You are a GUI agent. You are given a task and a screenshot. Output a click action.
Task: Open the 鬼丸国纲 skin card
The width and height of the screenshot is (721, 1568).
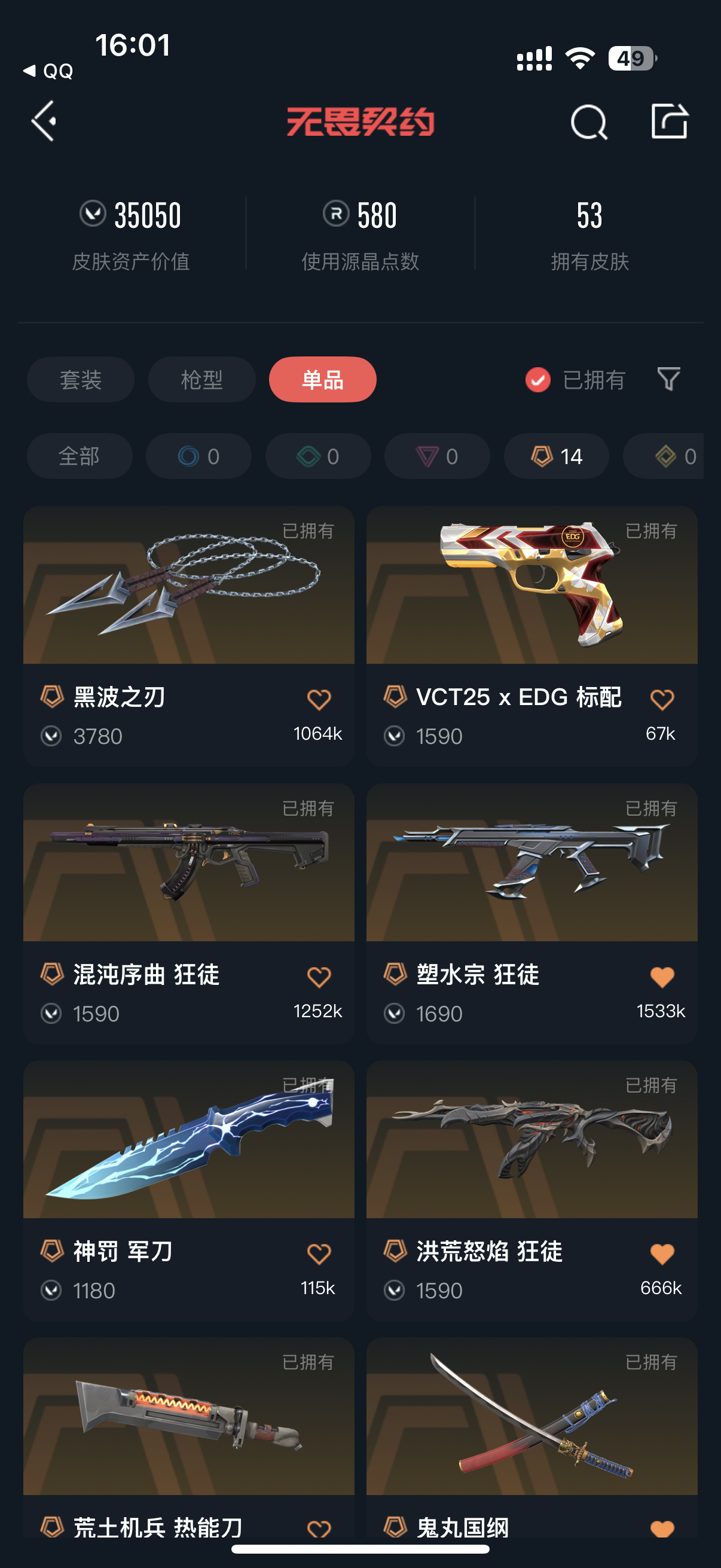click(531, 1417)
